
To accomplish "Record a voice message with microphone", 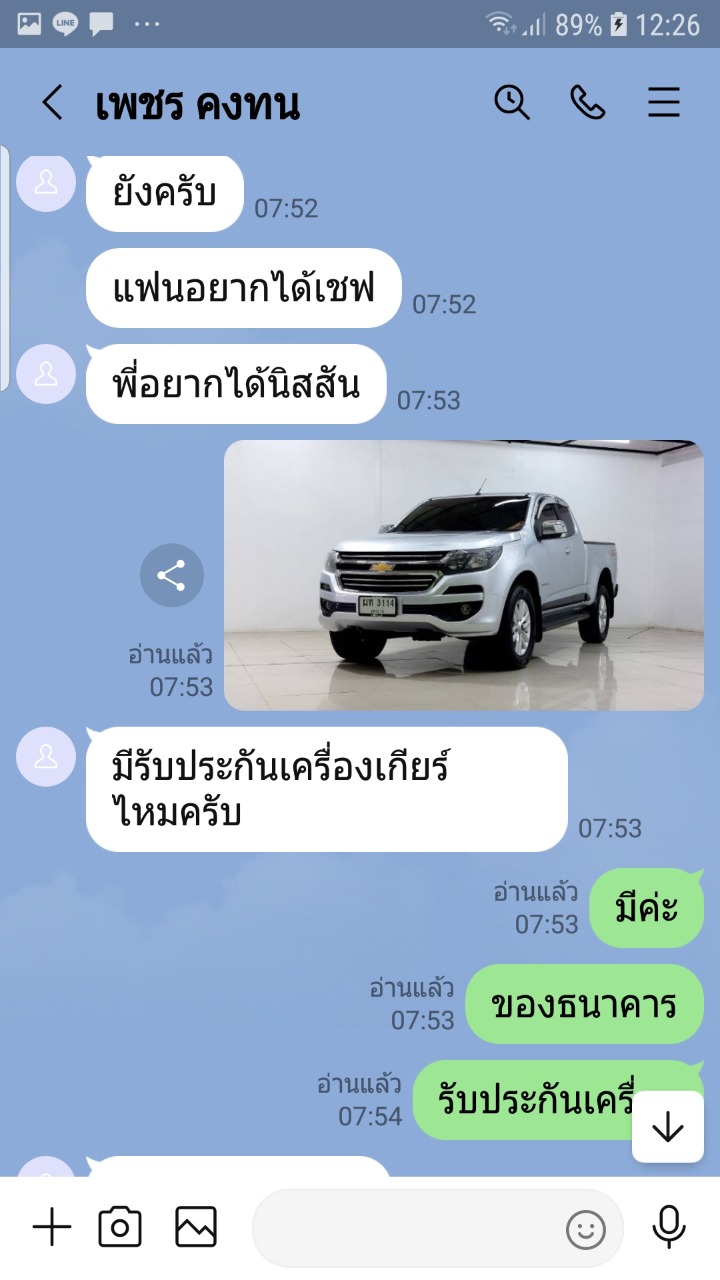I will [x=668, y=1227].
